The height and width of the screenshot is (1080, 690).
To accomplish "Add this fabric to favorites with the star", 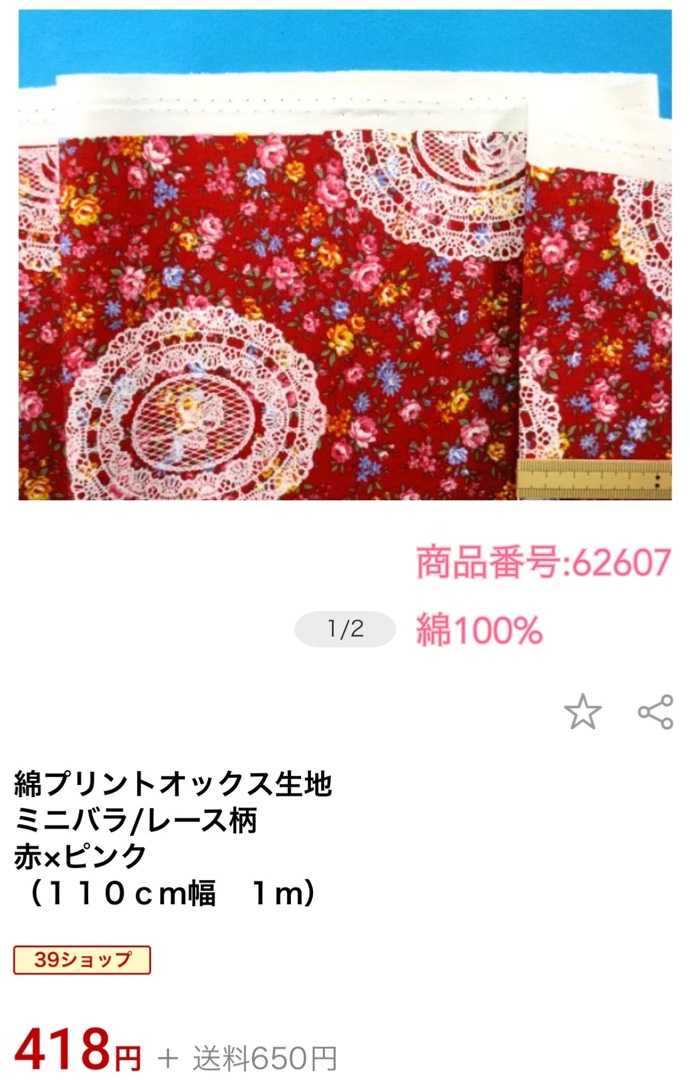I will tap(583, 712).
